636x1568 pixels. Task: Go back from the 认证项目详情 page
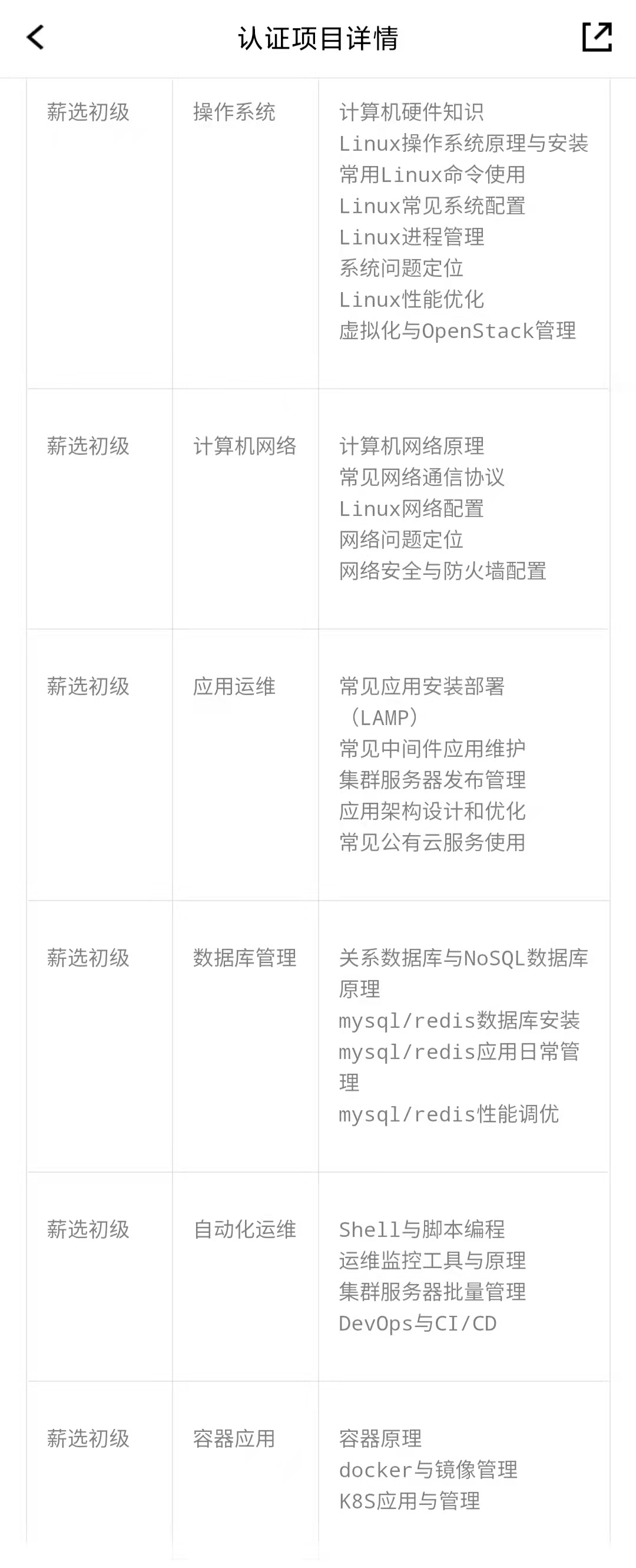coord(36,37)
